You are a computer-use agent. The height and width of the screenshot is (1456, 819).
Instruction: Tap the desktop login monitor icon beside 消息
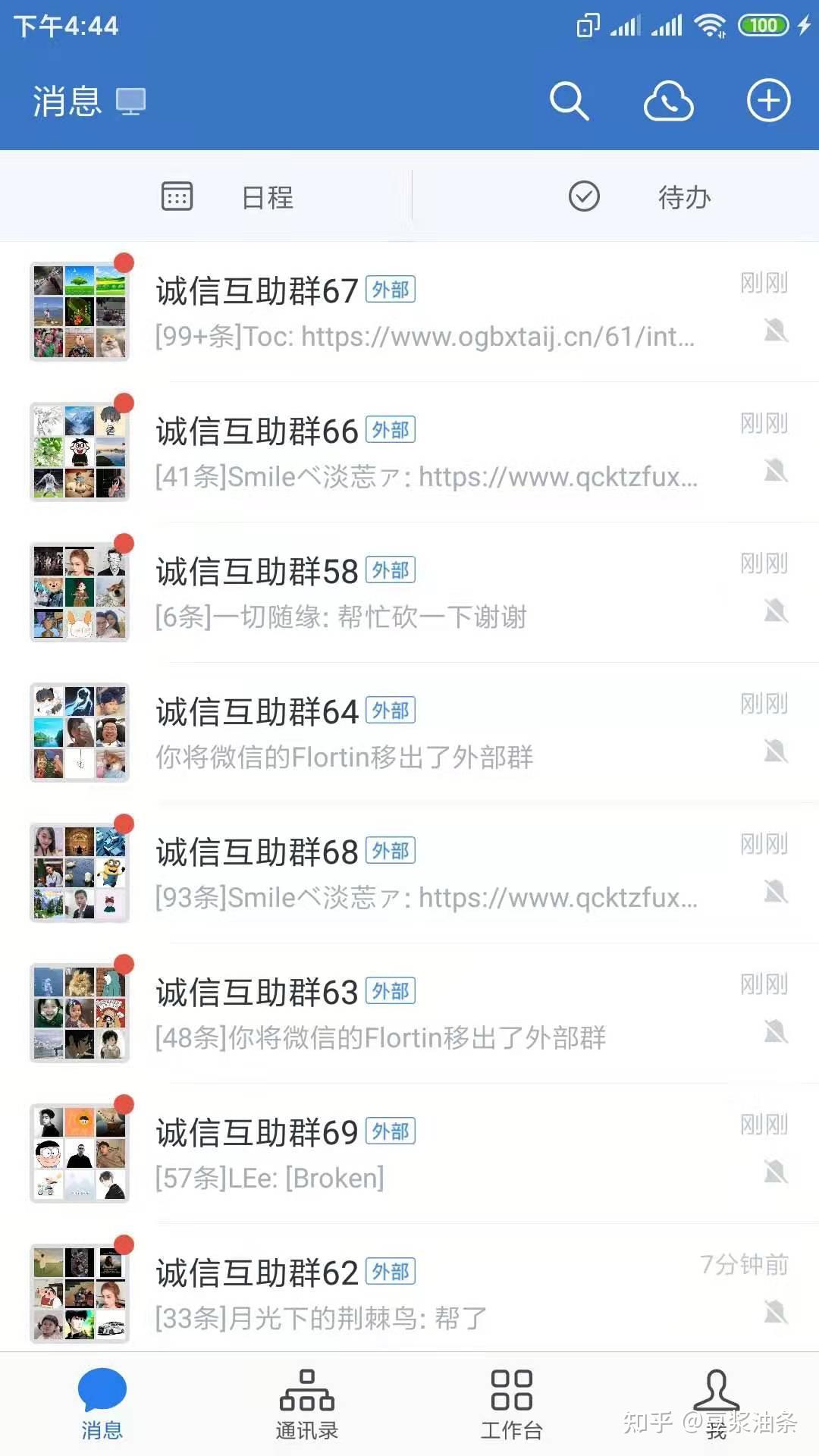[131, 102]
